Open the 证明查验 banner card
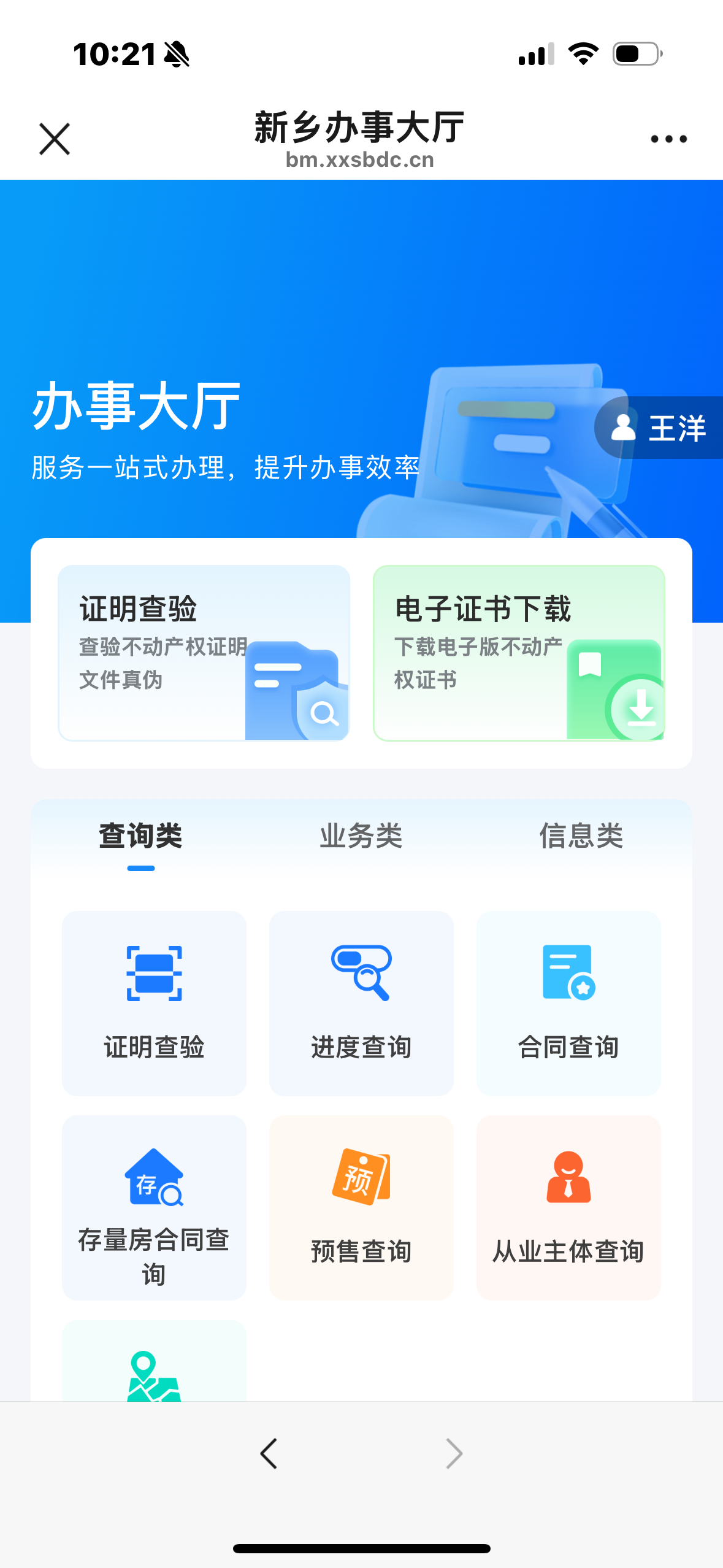The height and width of the screenshot is (1568, 723). 204,653
